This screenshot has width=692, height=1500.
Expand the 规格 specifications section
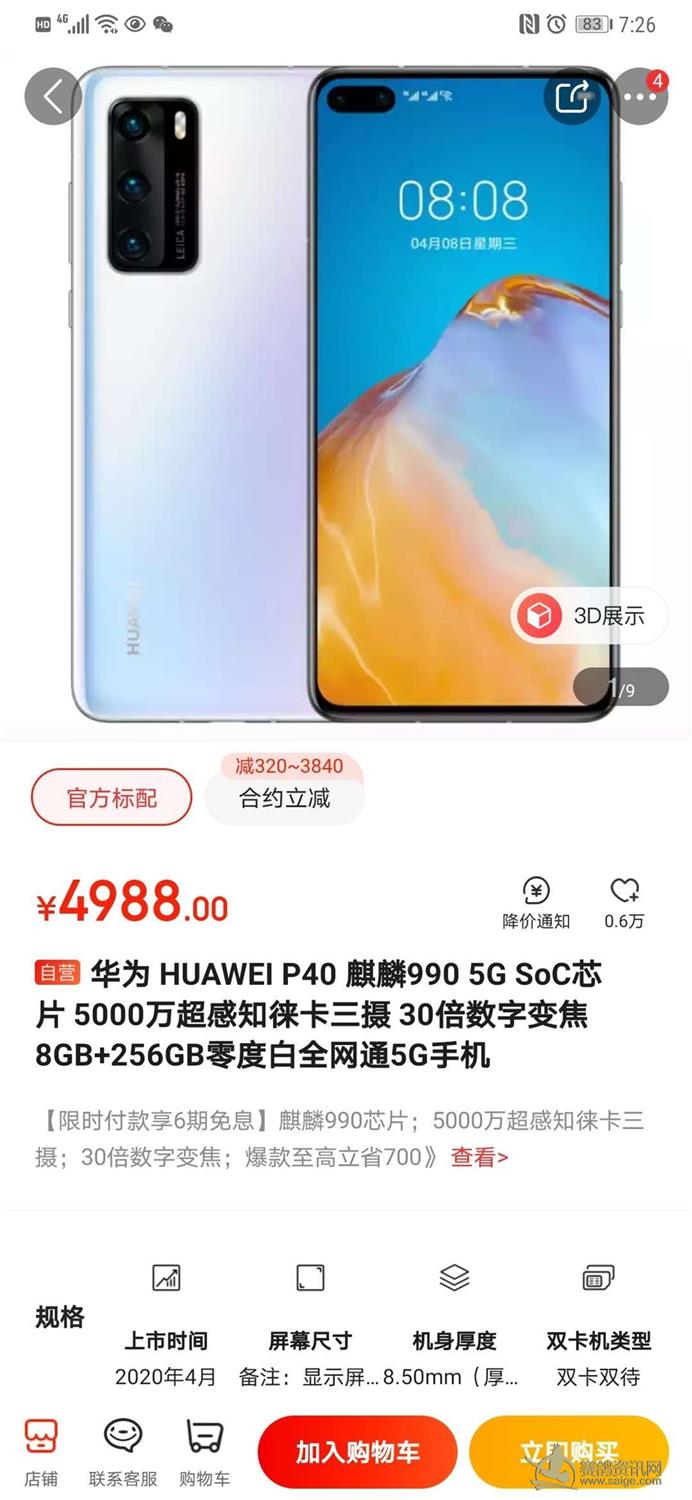60,1317
